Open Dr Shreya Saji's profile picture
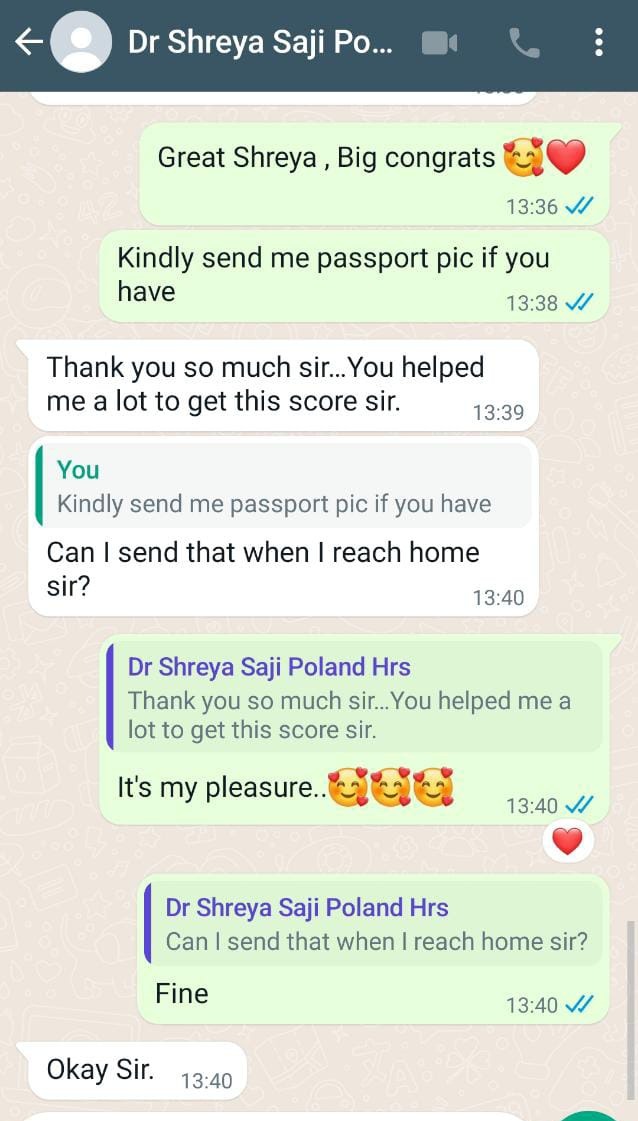638x1121 pixels. (82, 43)
